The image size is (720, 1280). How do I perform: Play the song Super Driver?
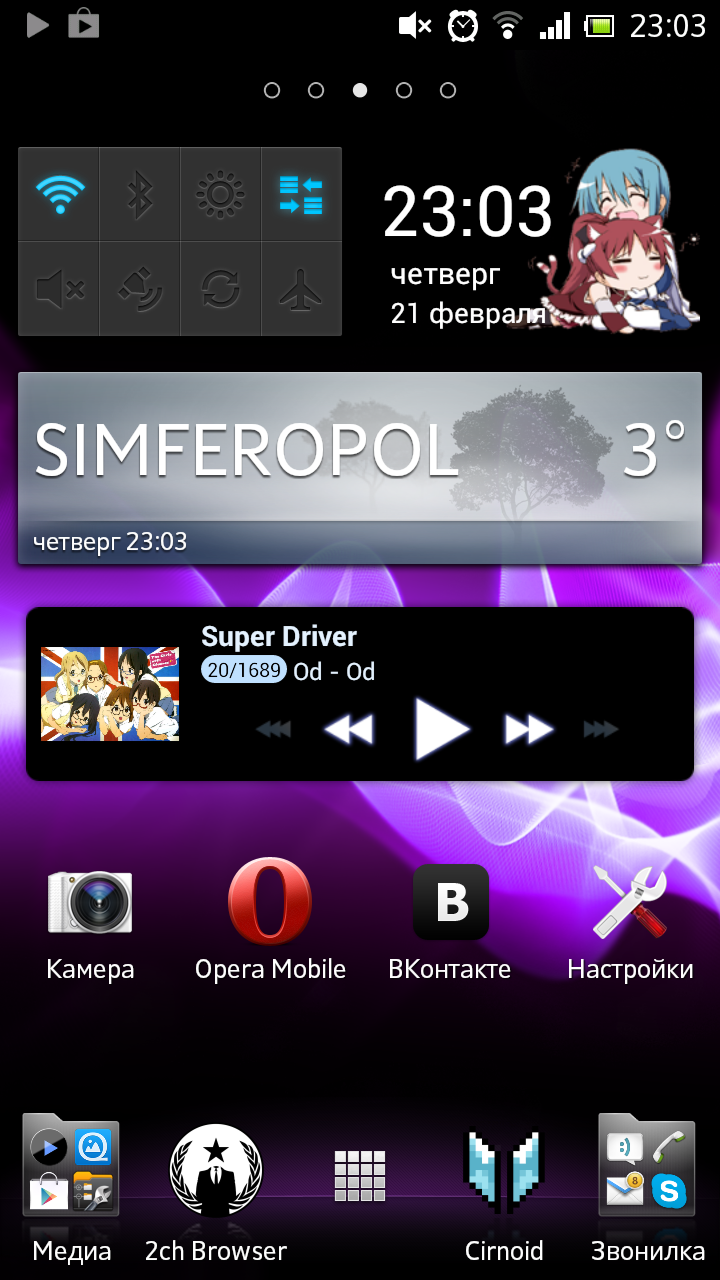(x=442, y=729)
